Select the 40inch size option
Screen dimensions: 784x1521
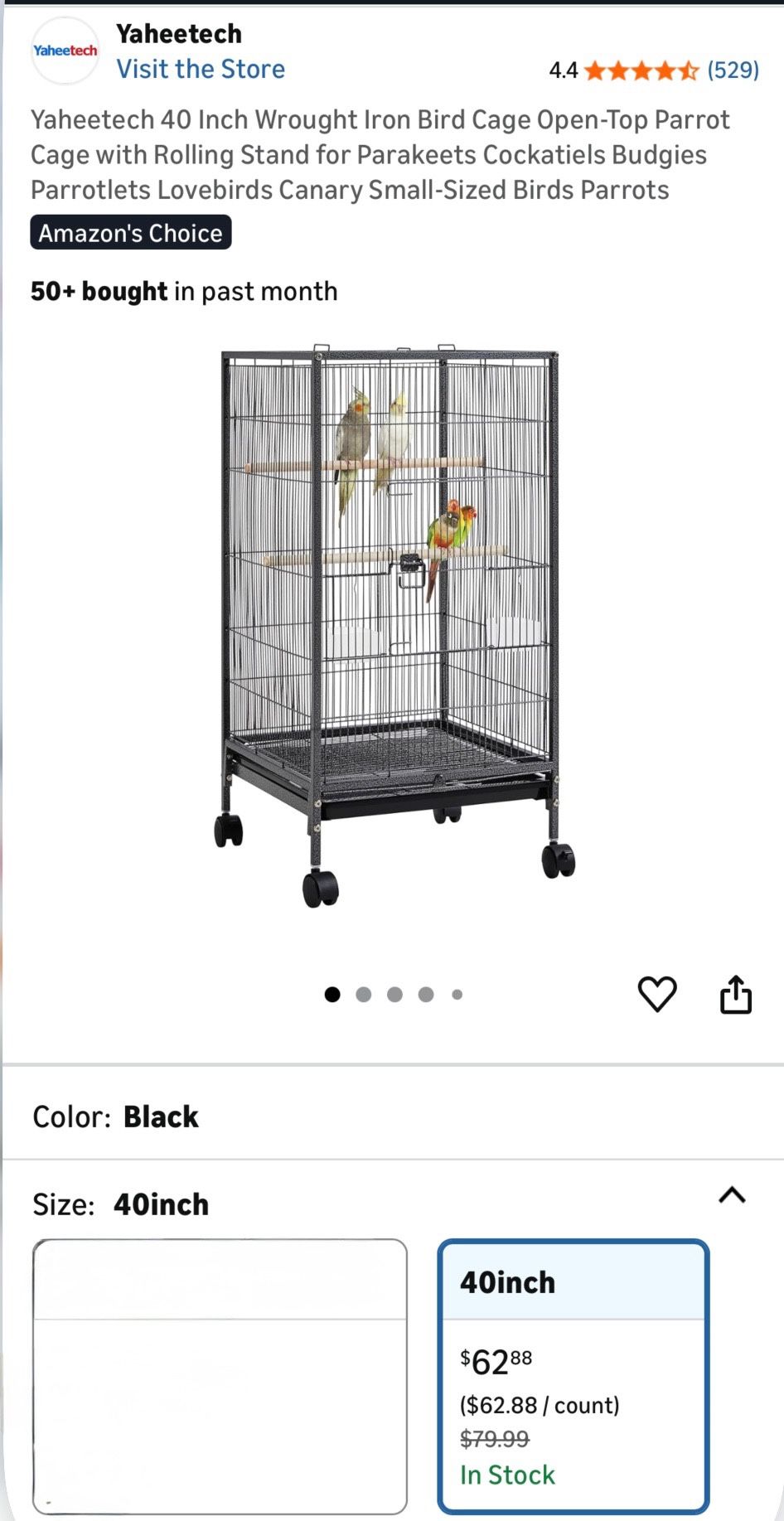[573, 1376]
